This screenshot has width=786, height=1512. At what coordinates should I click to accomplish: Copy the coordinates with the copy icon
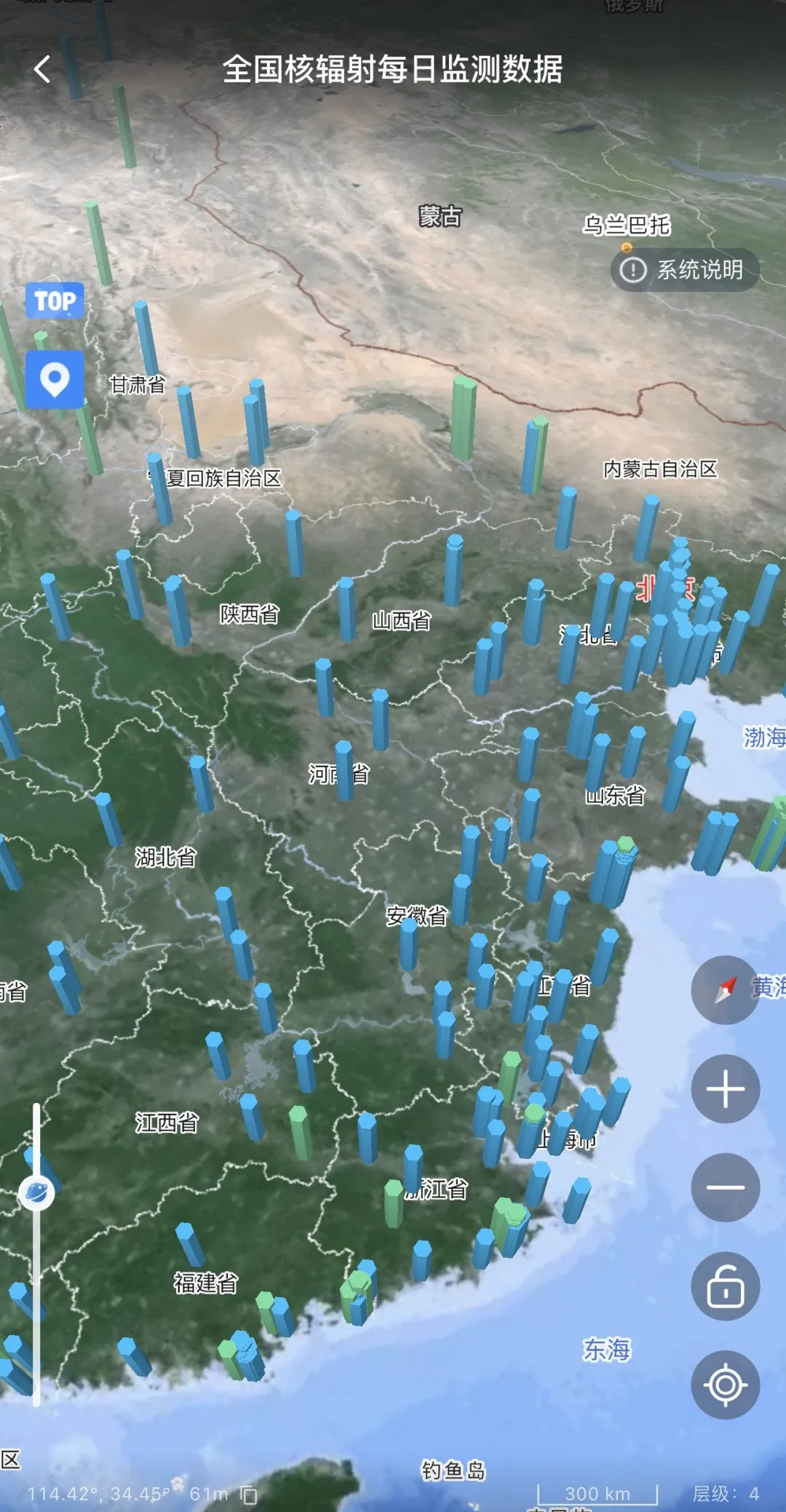pyautogui.click(x=249, y=1495)
